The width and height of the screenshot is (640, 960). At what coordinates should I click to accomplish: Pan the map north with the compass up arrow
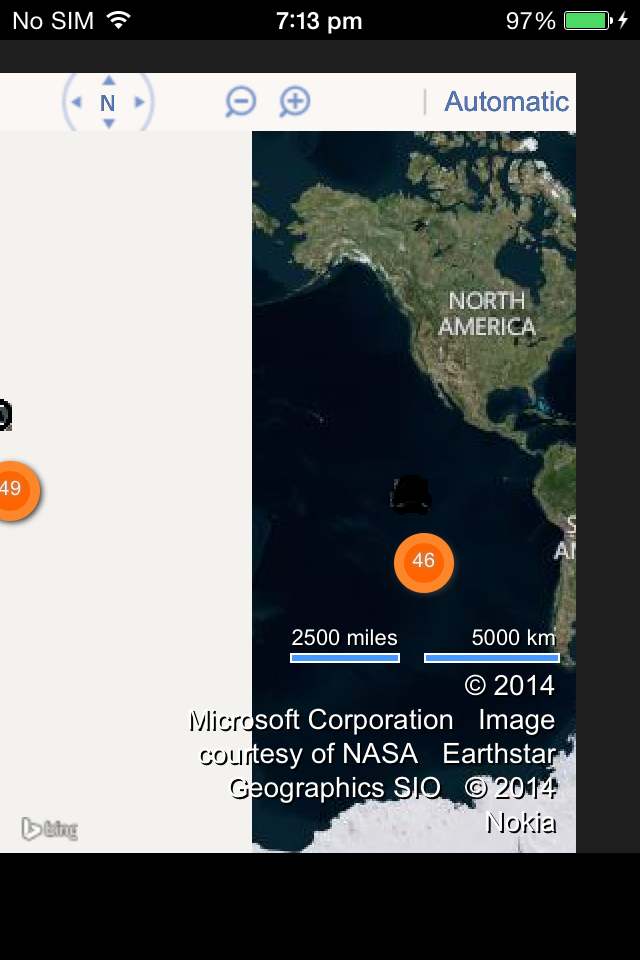[x=108, y=81]
